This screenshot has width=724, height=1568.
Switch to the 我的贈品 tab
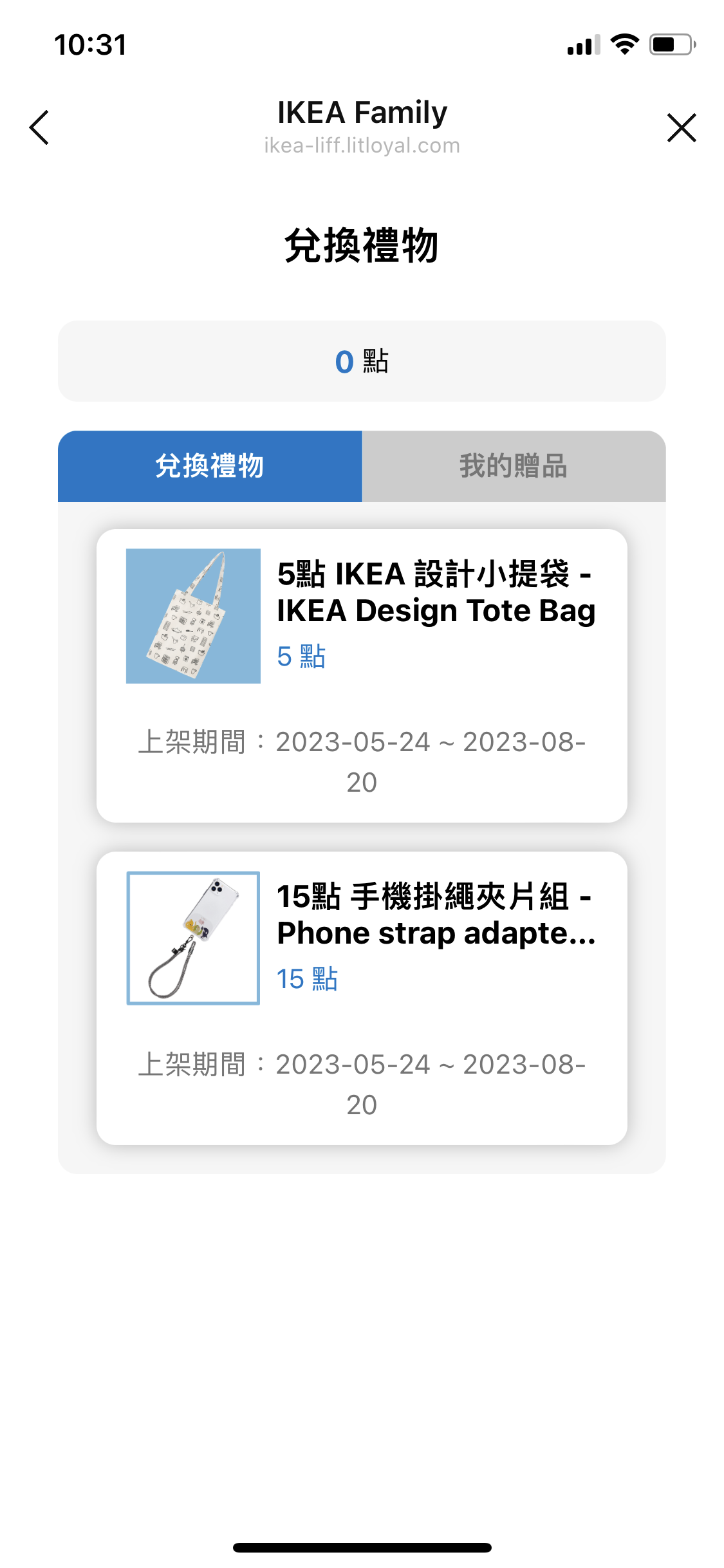pyautogui.click(x=514, y=466)
